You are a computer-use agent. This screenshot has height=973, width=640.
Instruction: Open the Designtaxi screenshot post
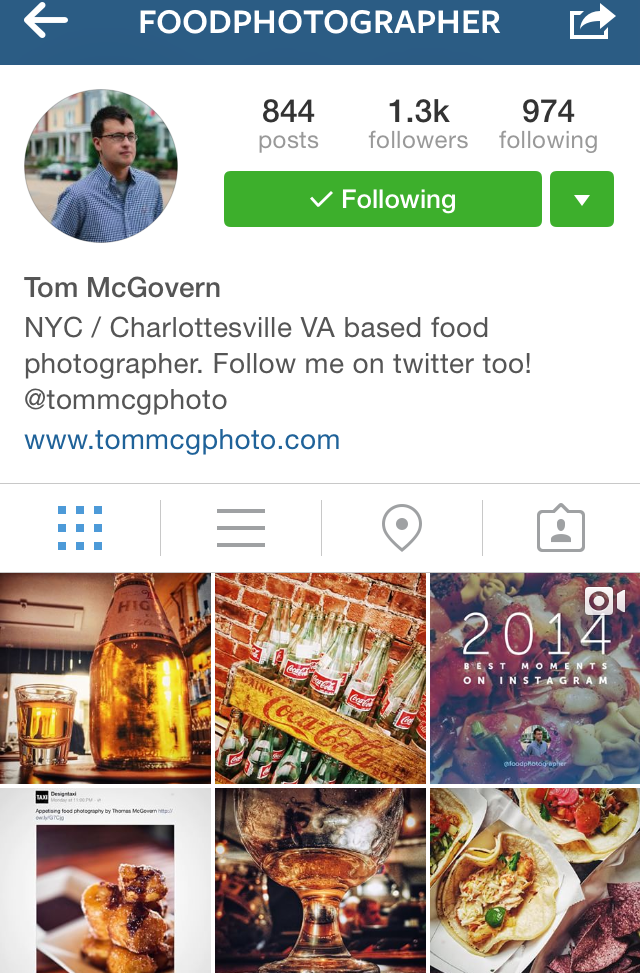pyautogui.click(x=105, y=880)
